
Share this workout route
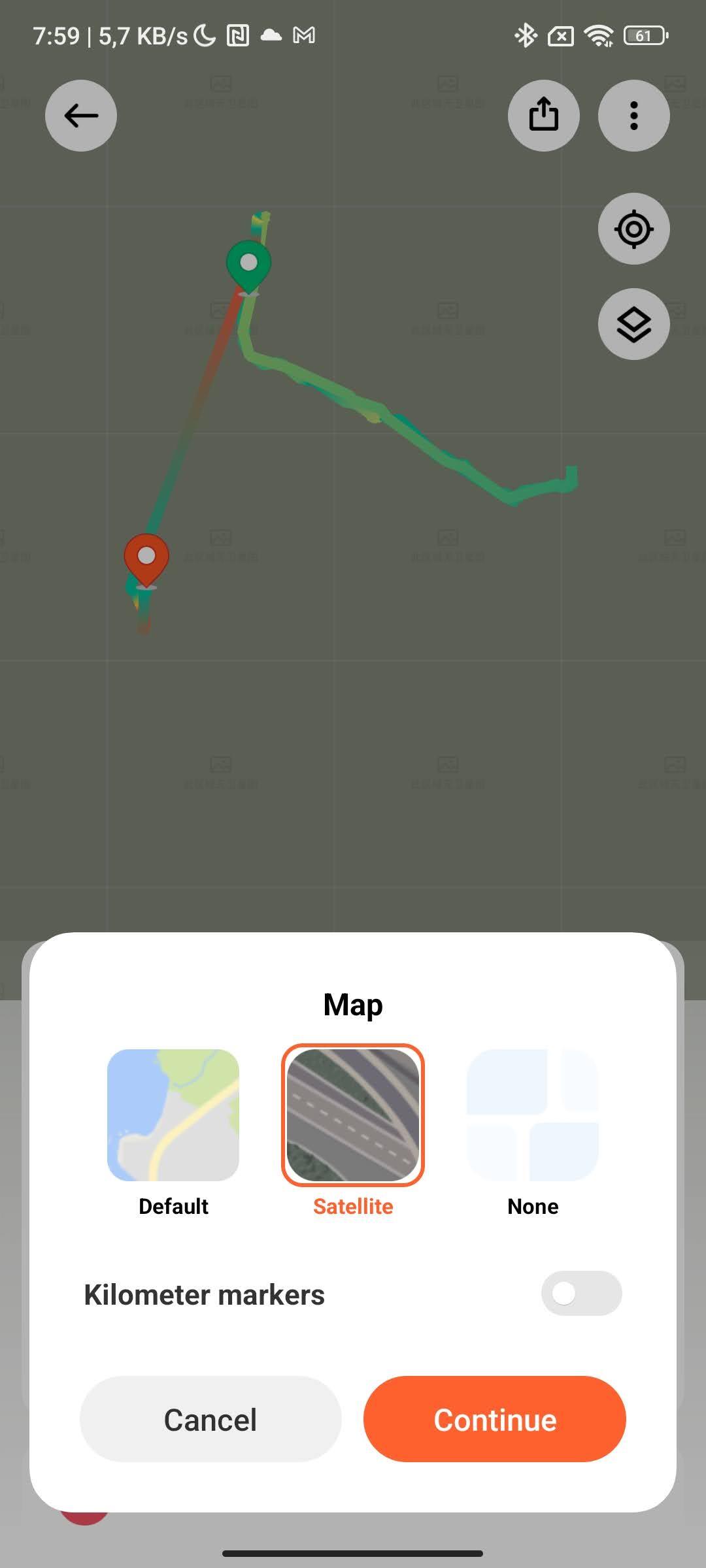coord(544,116)
